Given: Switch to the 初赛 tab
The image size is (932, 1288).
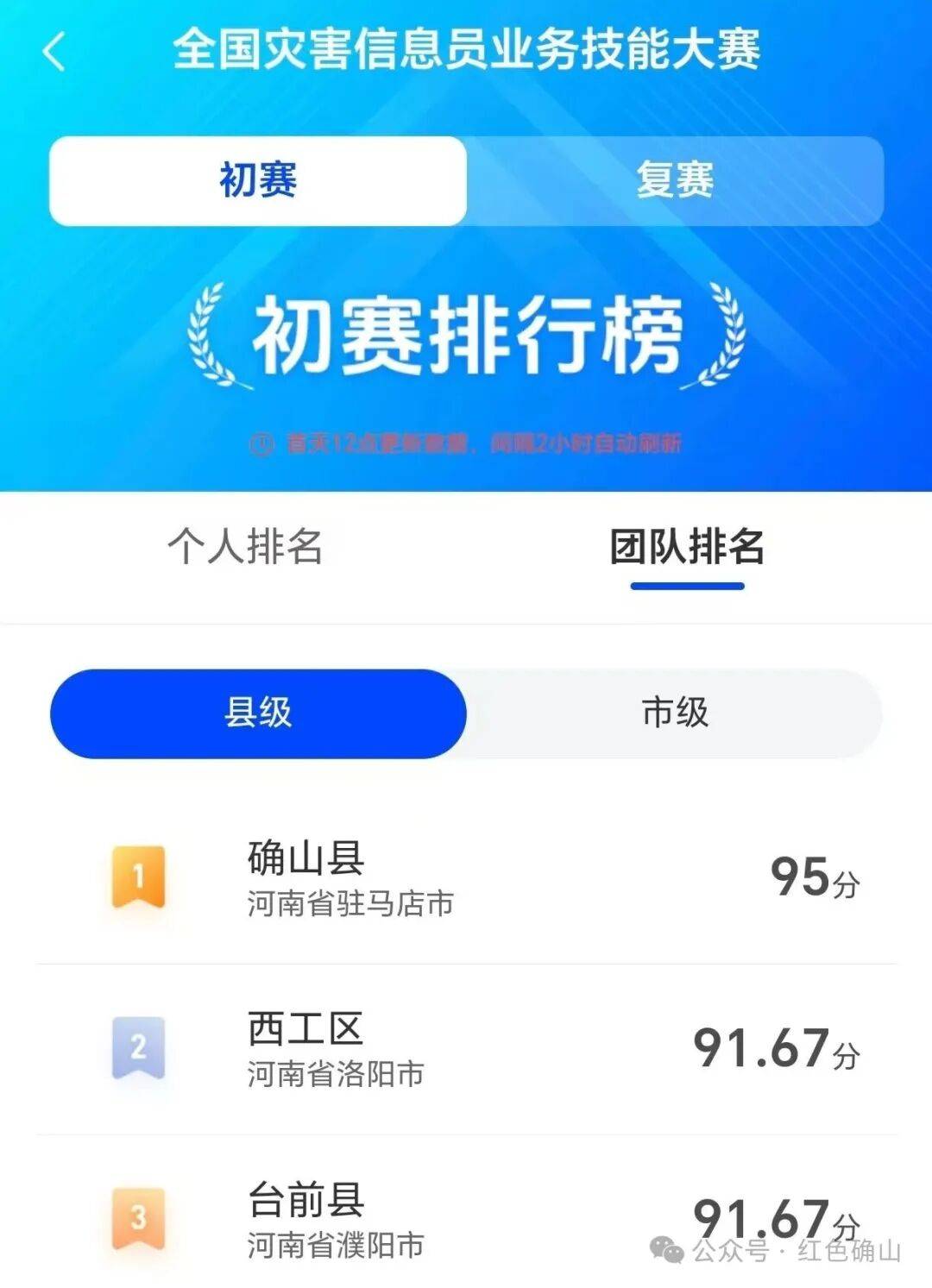Looking at the screenshot, I should click(259, 179).
